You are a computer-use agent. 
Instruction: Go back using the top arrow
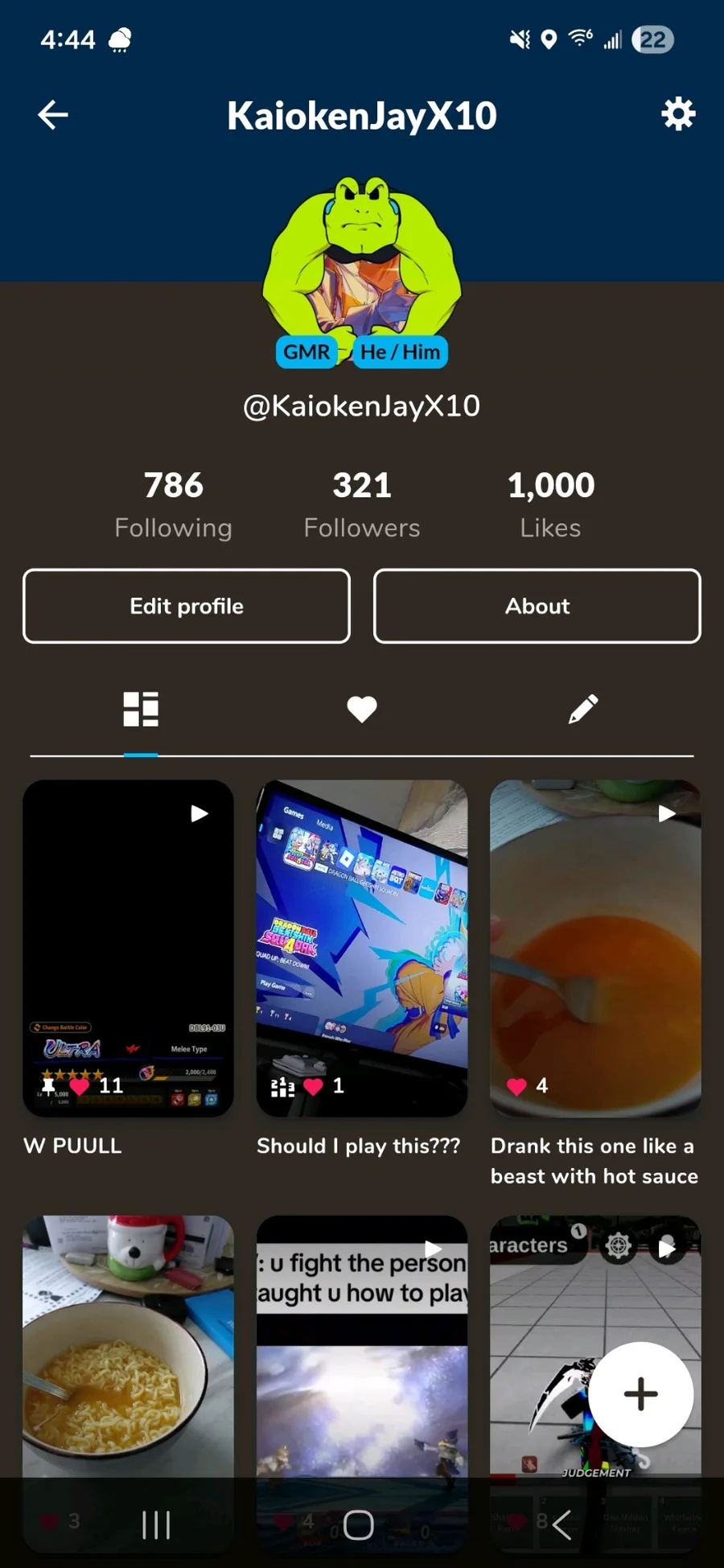pos(53,115)
